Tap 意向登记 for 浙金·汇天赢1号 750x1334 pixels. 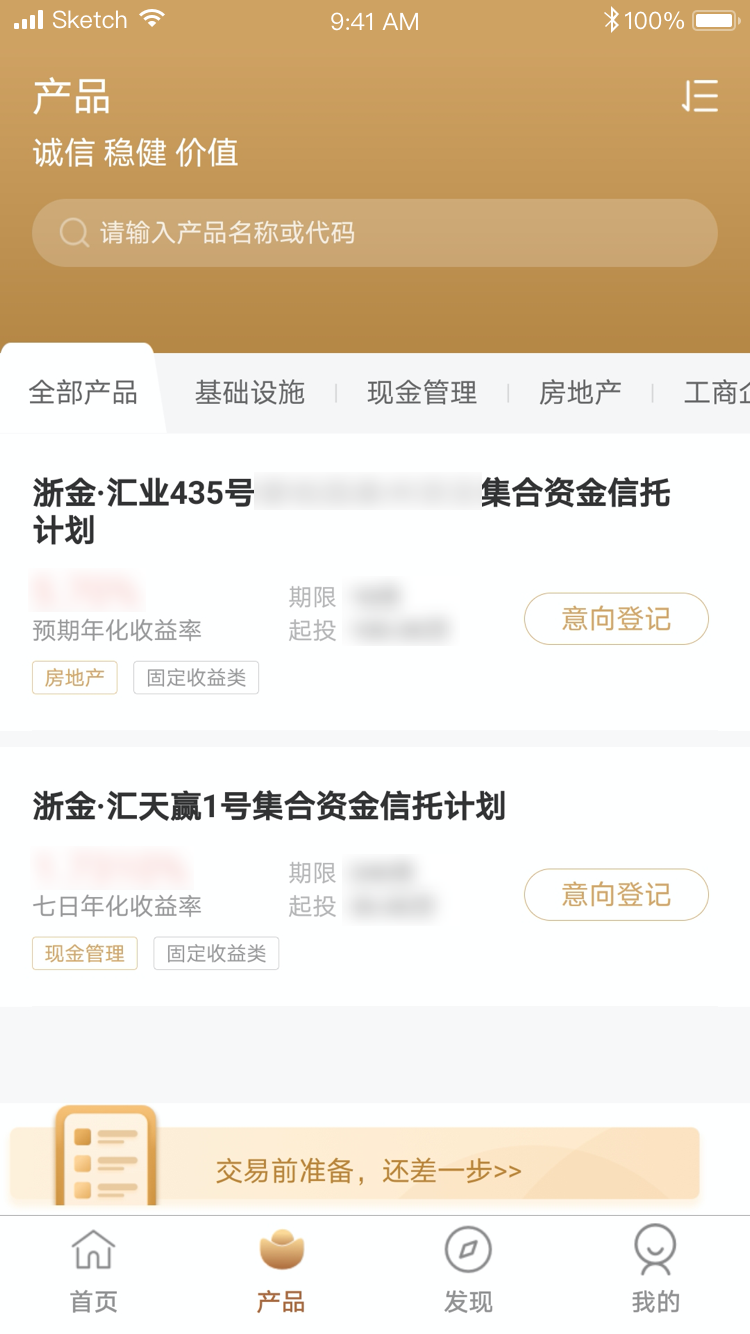[616, 894]
